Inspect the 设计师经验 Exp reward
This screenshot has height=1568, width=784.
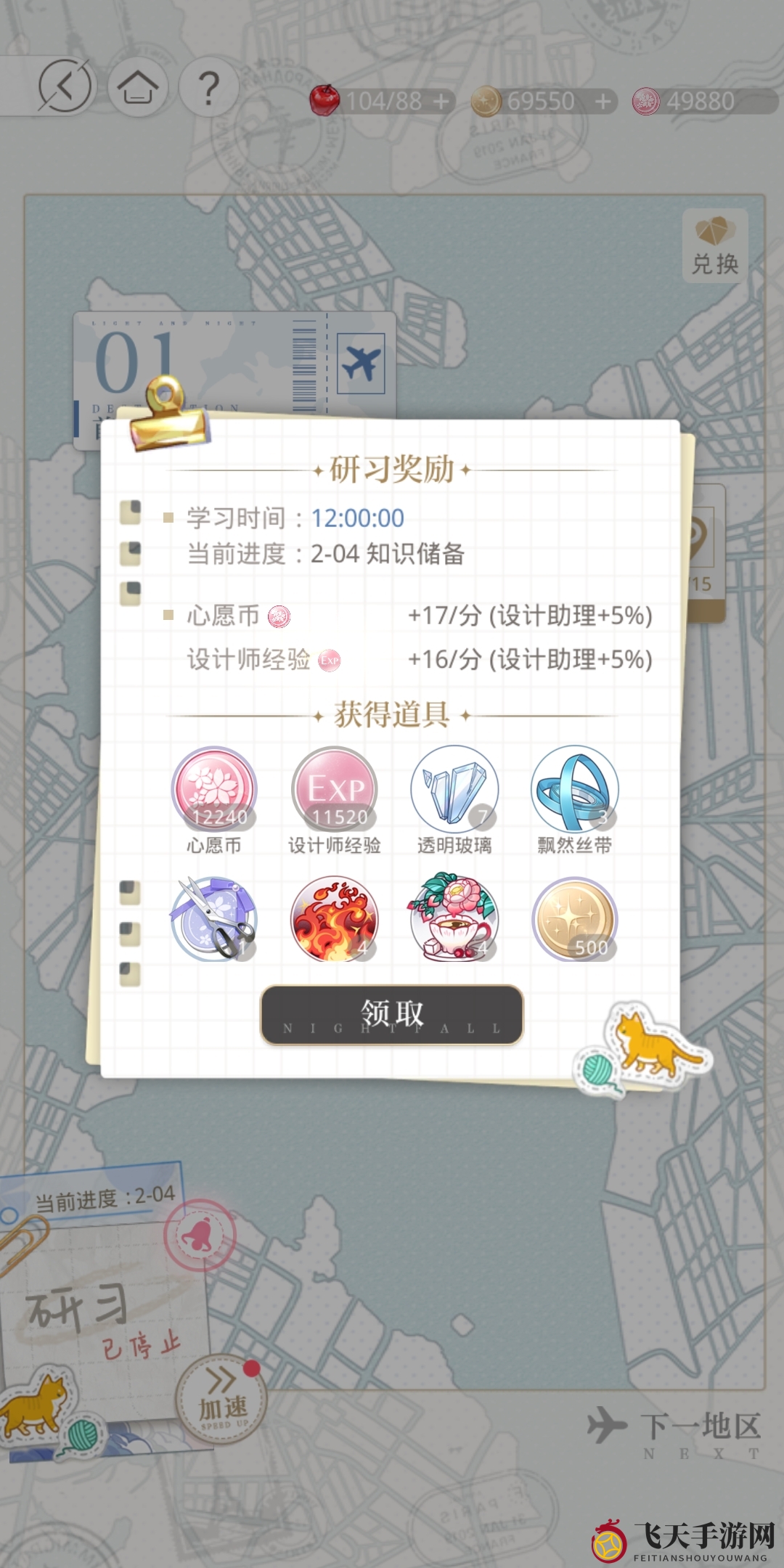click(335, 790)
